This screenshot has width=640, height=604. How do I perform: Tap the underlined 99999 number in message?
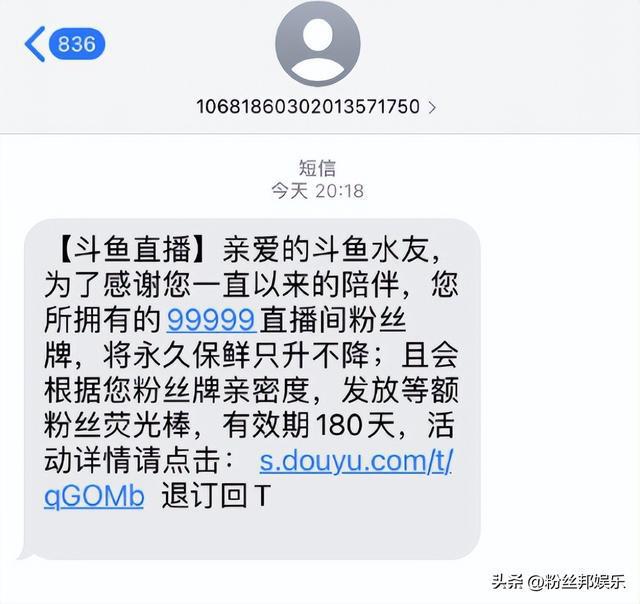pyautogui.click(x=212, y=320)
